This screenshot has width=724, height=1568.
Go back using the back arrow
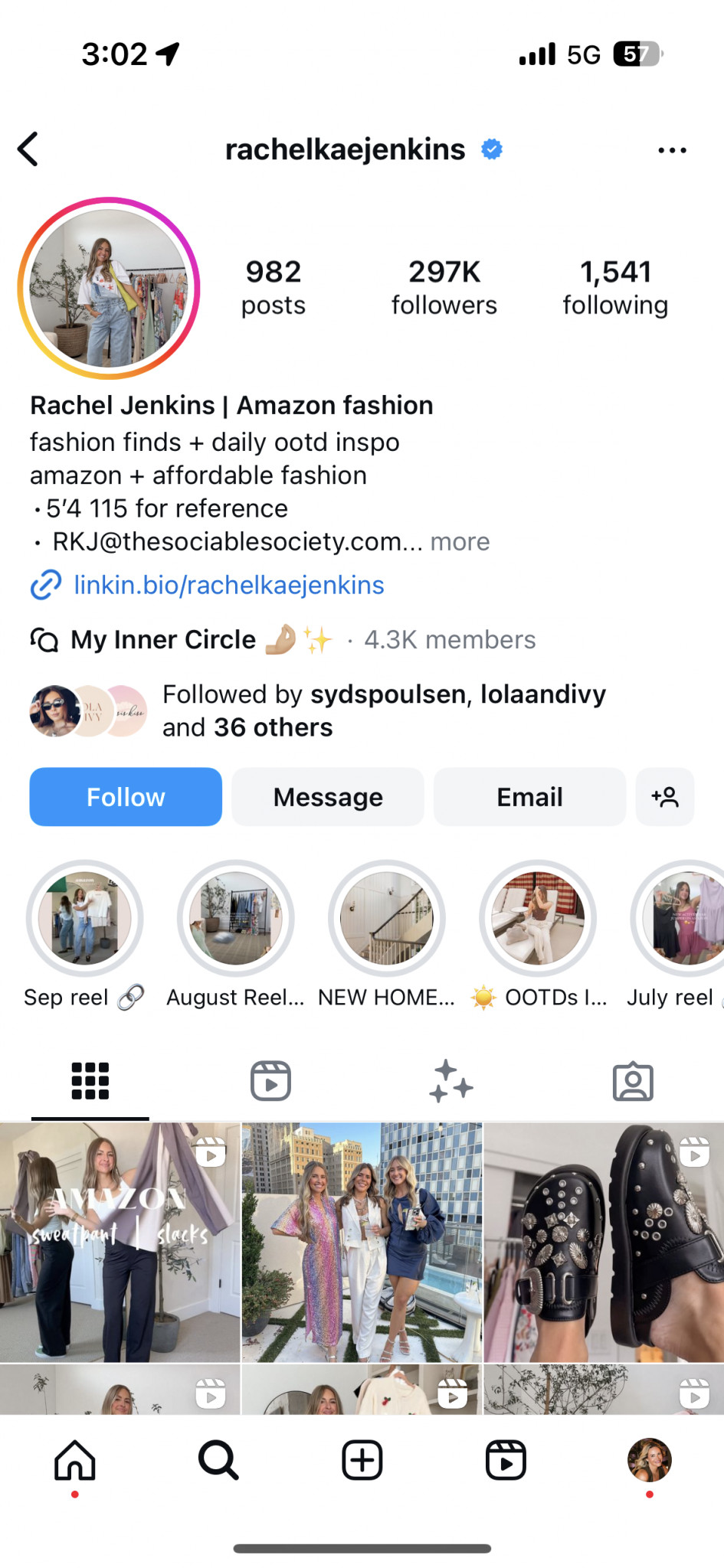[28, 149]
